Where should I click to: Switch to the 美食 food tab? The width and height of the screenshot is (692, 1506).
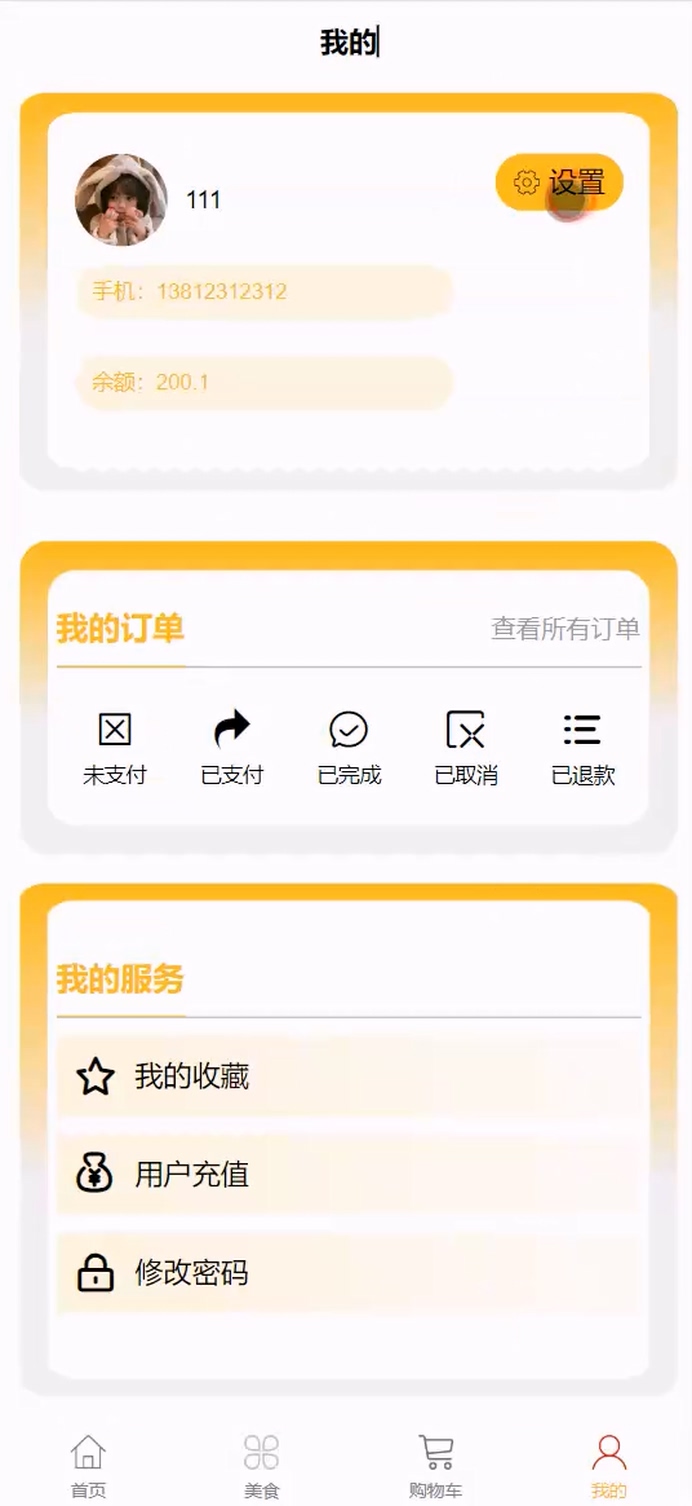[261, 1466]
